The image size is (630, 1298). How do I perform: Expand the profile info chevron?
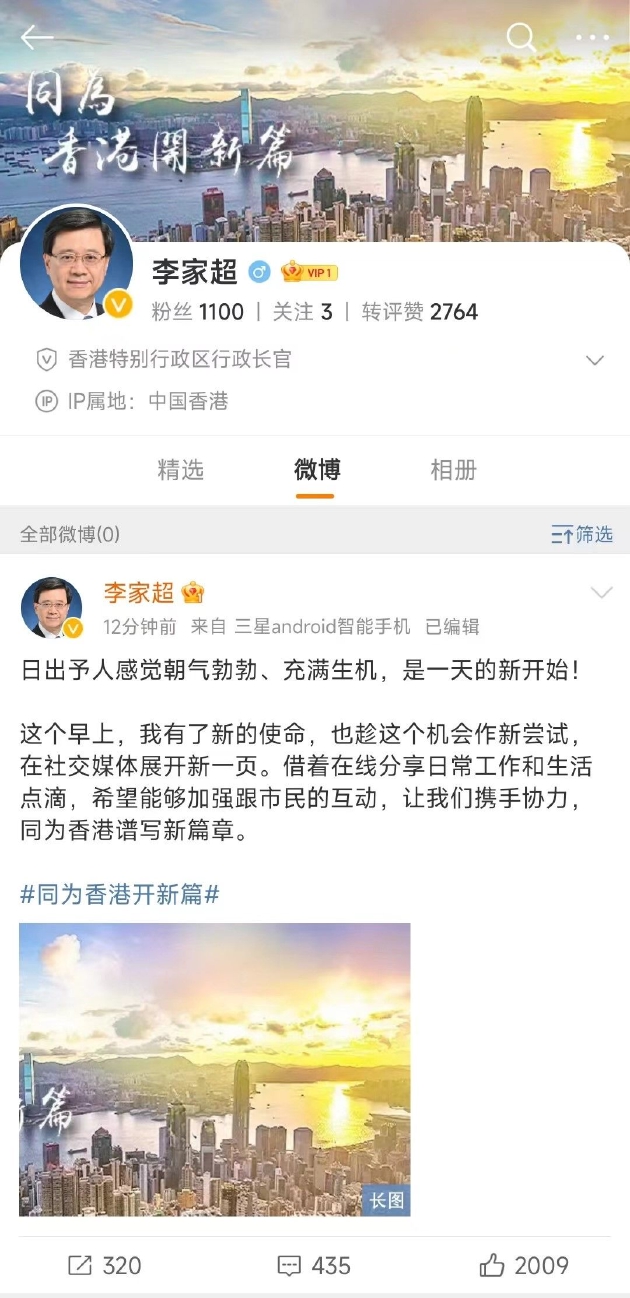pos(595,360)
